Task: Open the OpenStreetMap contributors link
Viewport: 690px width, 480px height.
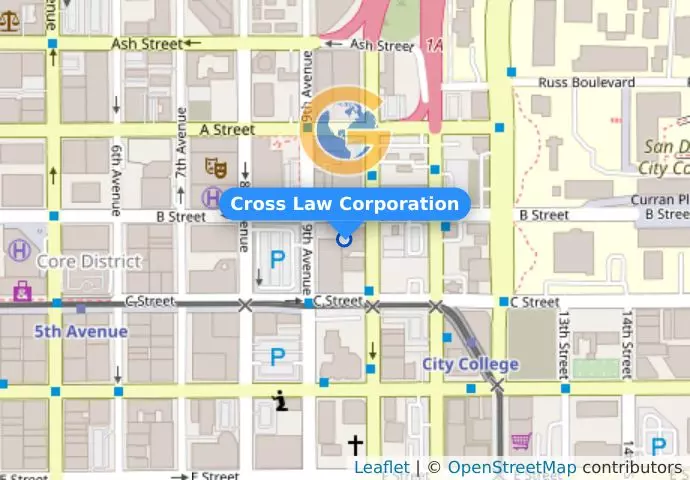Action: (511, 468)
